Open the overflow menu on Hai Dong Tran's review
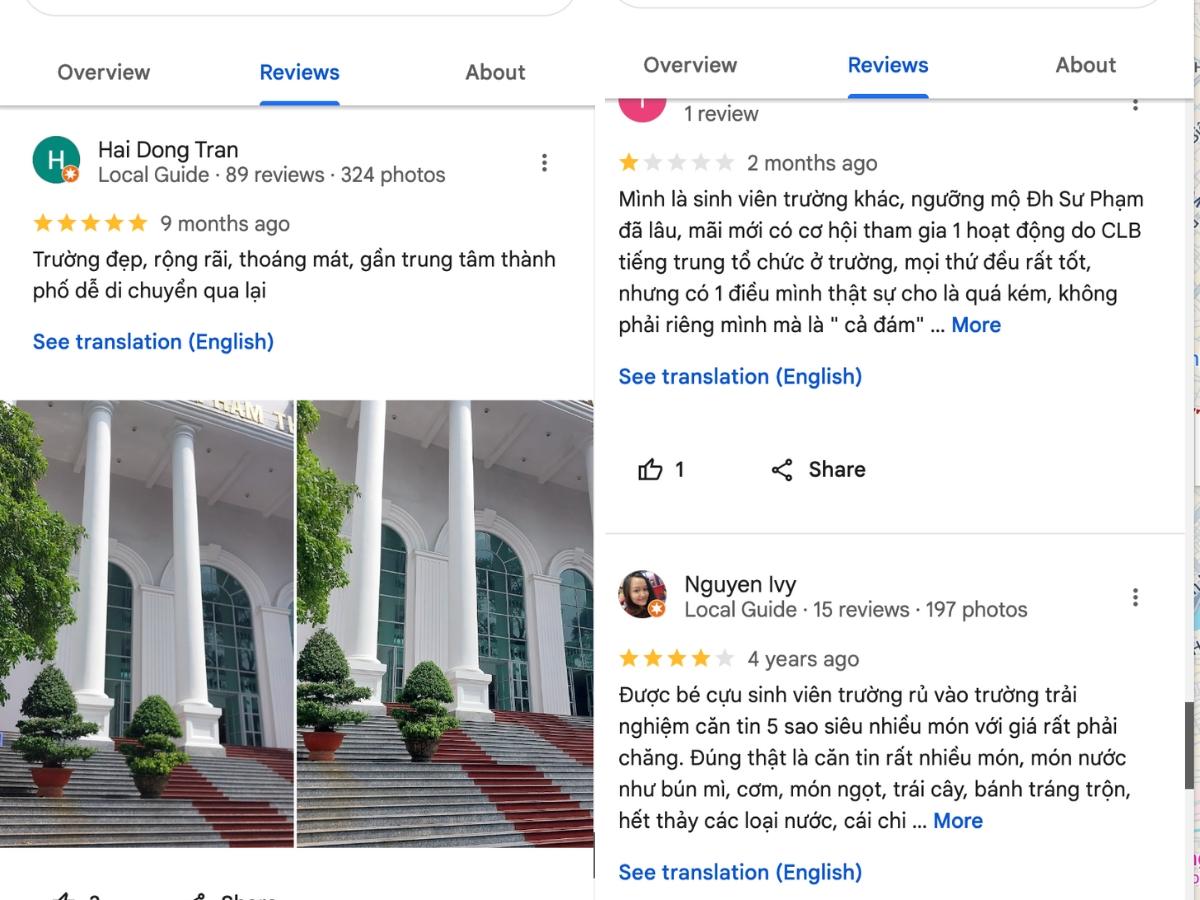1200x900 pixels. click(544, 163)
